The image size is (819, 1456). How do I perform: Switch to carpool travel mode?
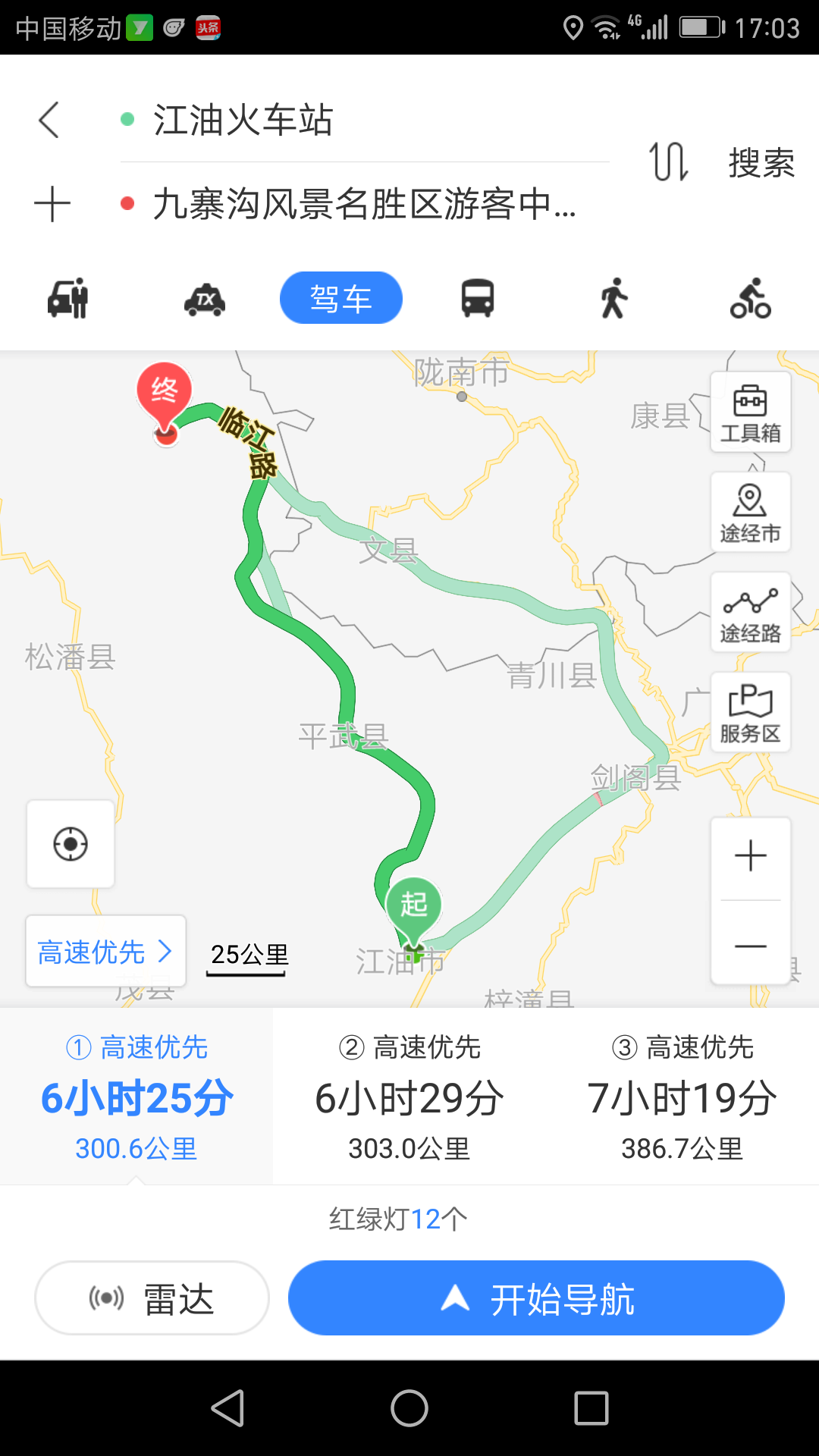[x=68, y=298]
